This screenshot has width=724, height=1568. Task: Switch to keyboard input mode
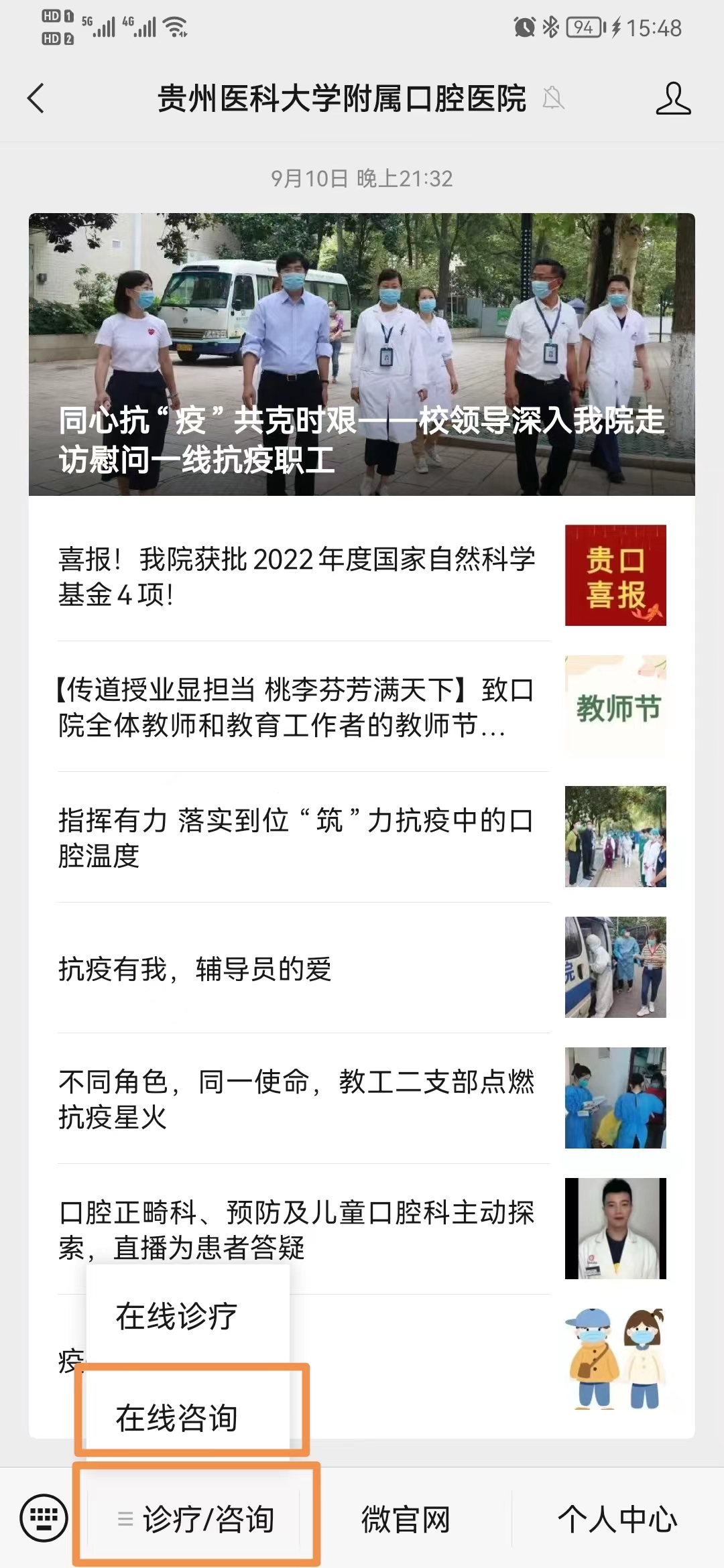pos(44,1518)
